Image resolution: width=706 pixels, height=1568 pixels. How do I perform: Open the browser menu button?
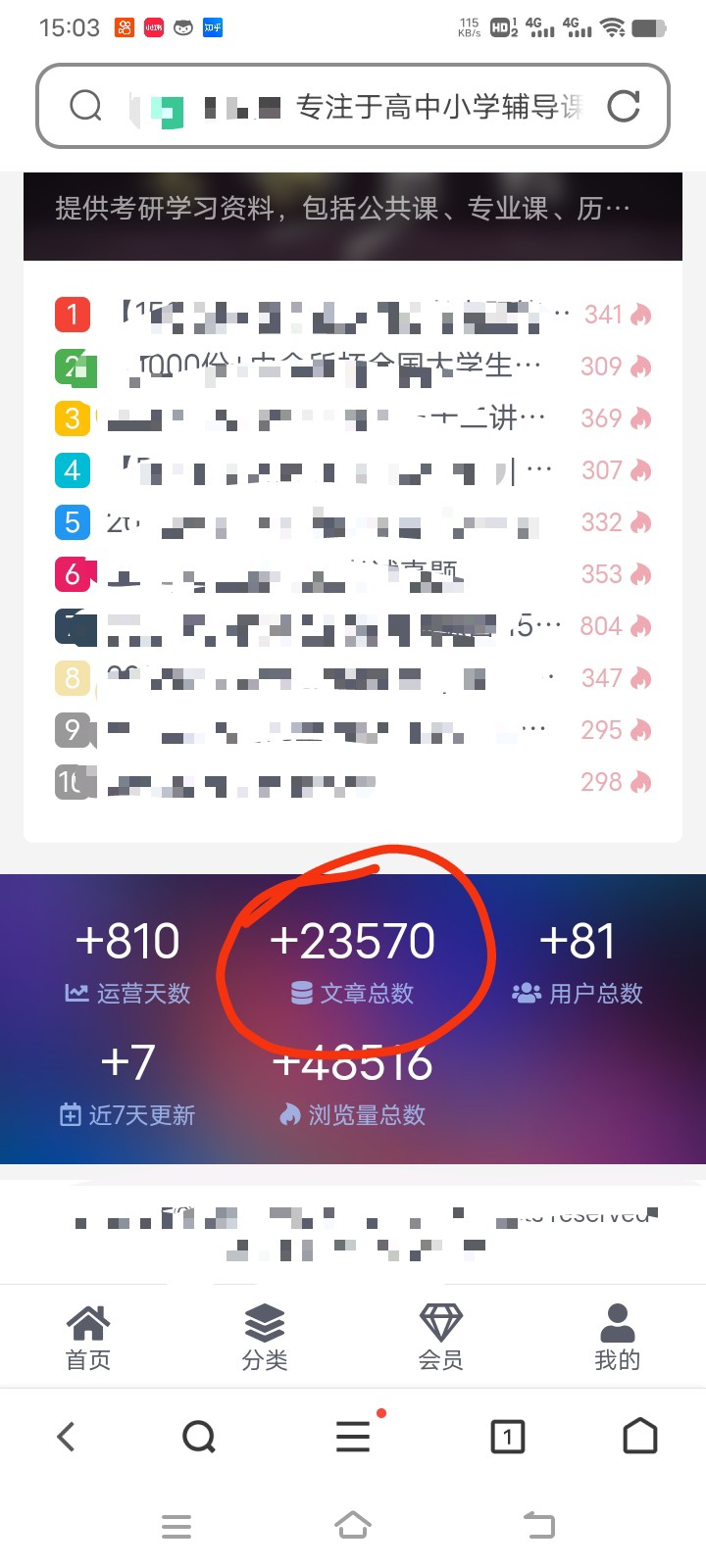(353, 1437)
